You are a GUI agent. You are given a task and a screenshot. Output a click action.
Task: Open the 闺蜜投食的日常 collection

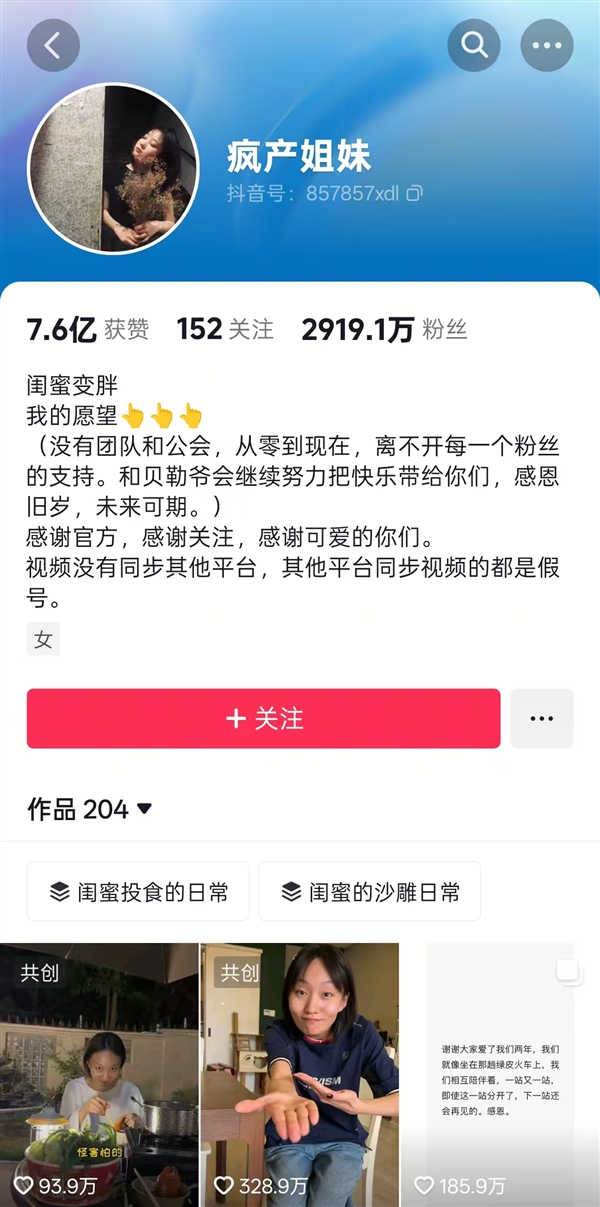138,891
